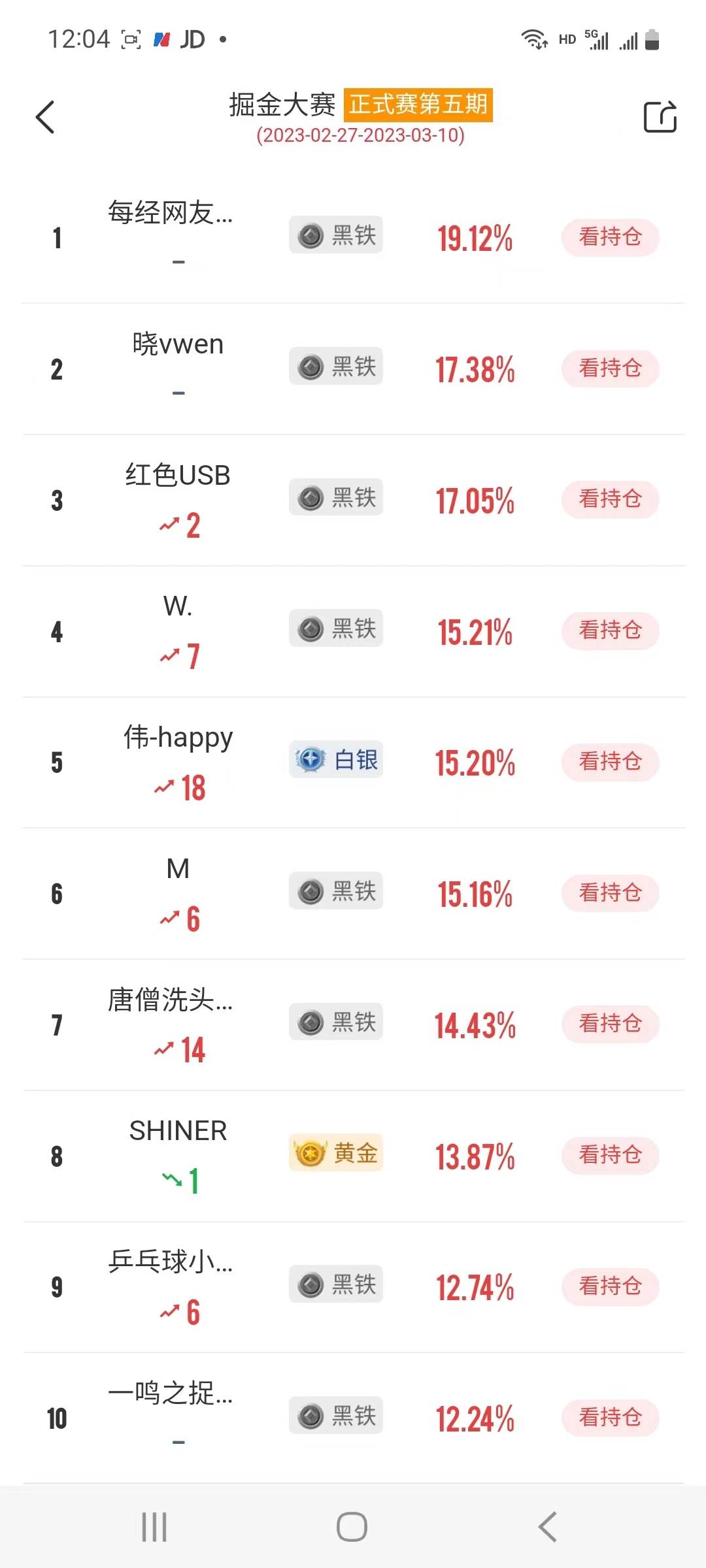This screenshot has width=706, height=1568.
Task: Tap the home button in navigation bar
Action: [352, 1527]
